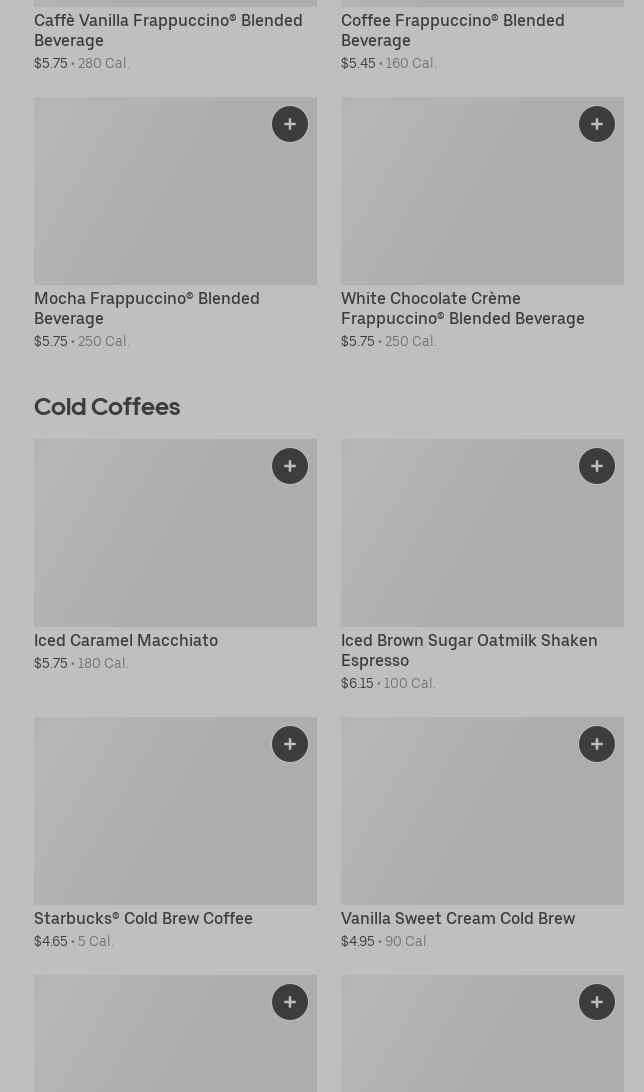
Task: Add Vanilla Sweet Cream Cold Brew to cart
Action: pos(597,744)
